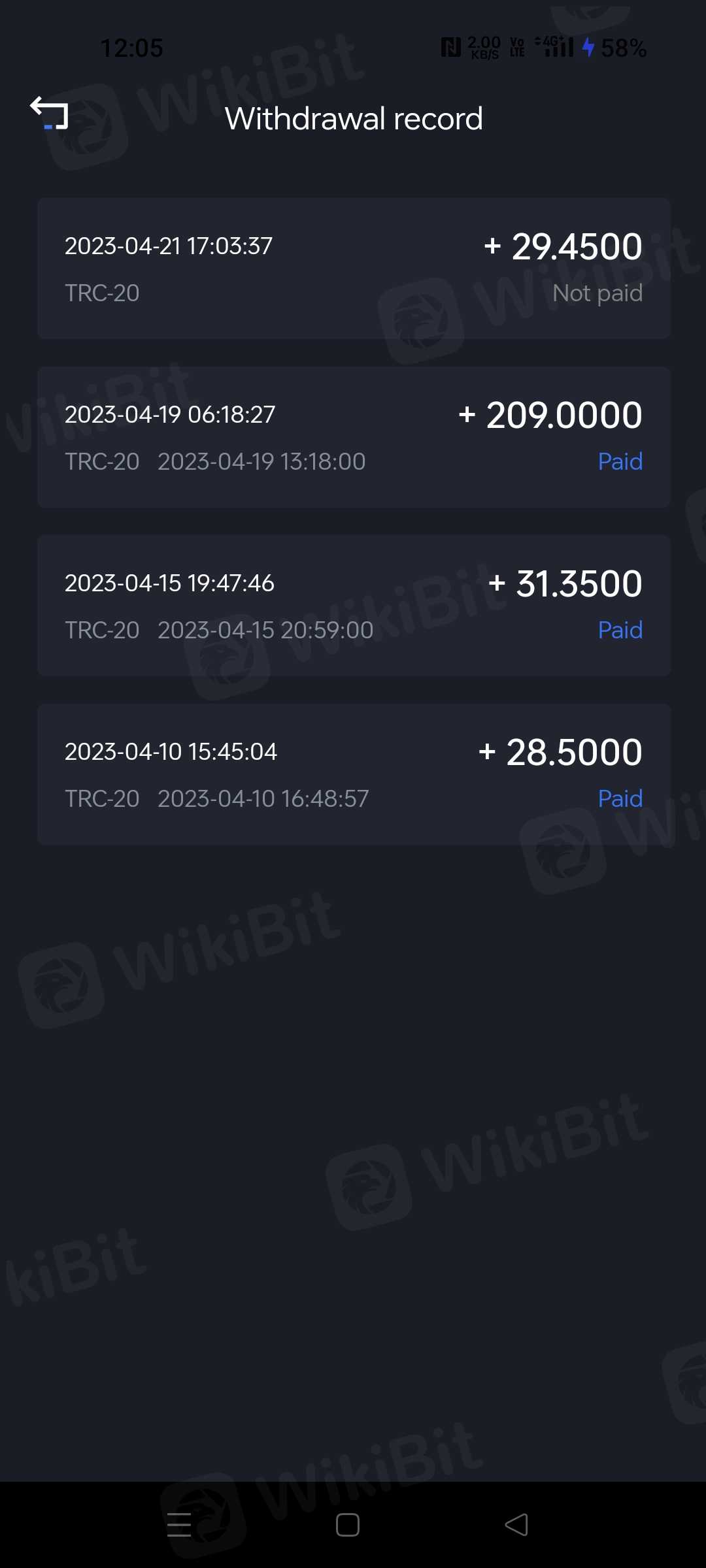The width and height of the screenshot is (706, 1568).
Task: Tap the system home button
Action: pos(348,1525)
